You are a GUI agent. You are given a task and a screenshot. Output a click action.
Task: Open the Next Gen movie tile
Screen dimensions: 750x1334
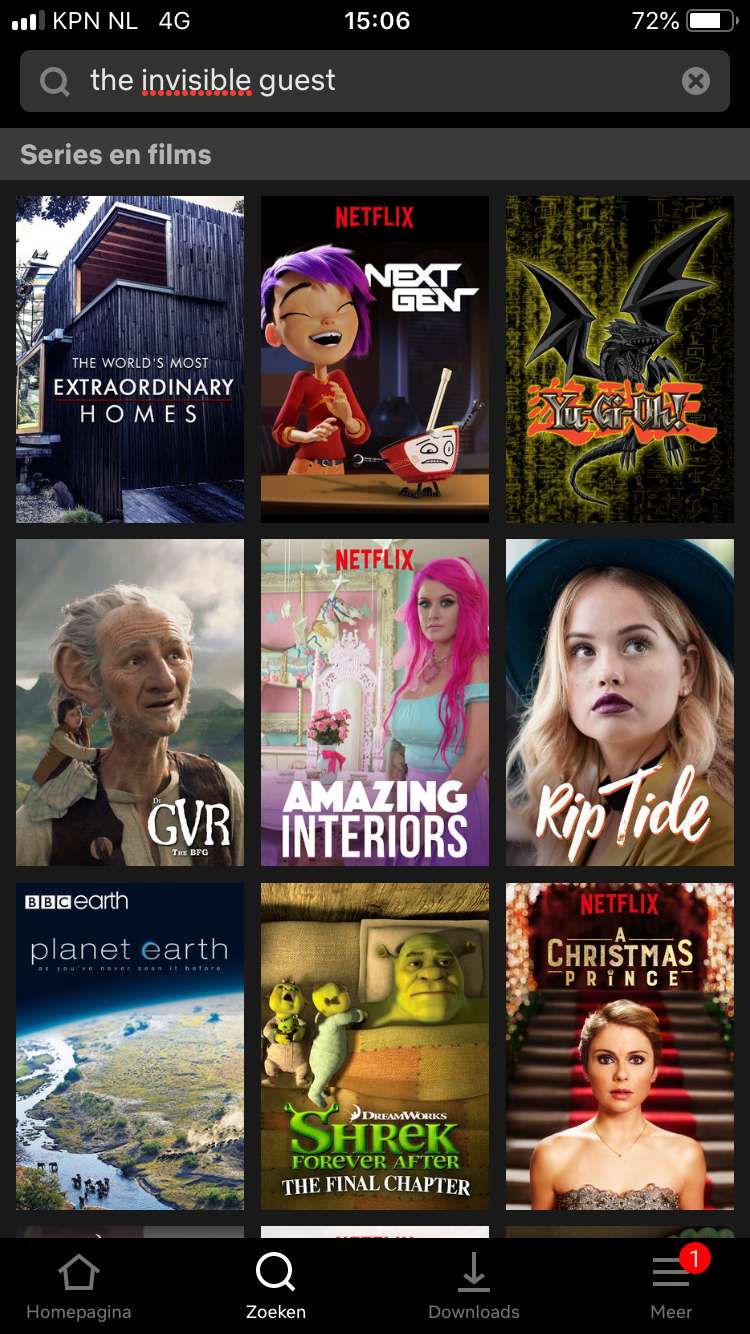pos(375,359)
